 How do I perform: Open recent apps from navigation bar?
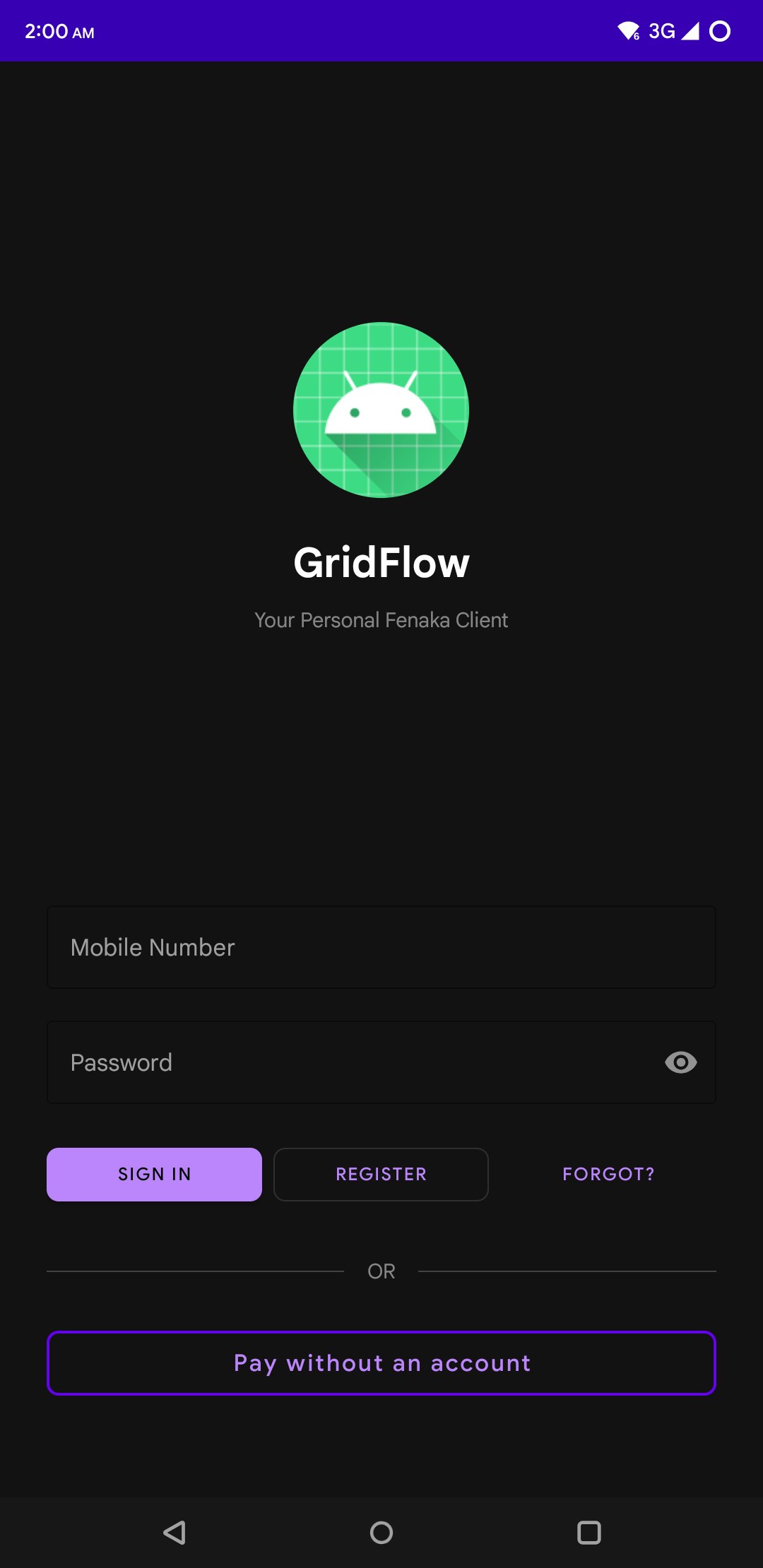tap(588, 1533)
